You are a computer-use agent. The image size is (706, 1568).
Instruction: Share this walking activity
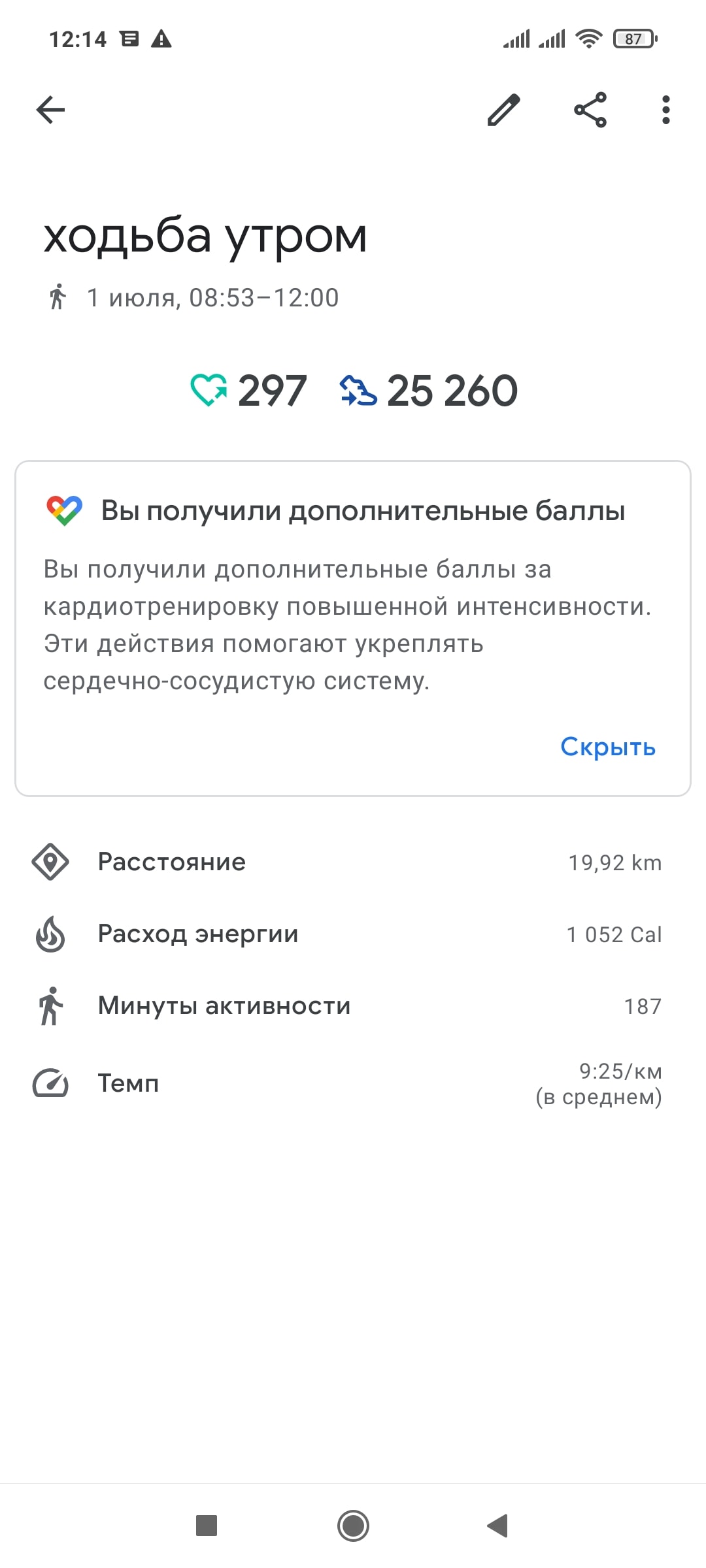pyautogui.click(x=590, y=110)
